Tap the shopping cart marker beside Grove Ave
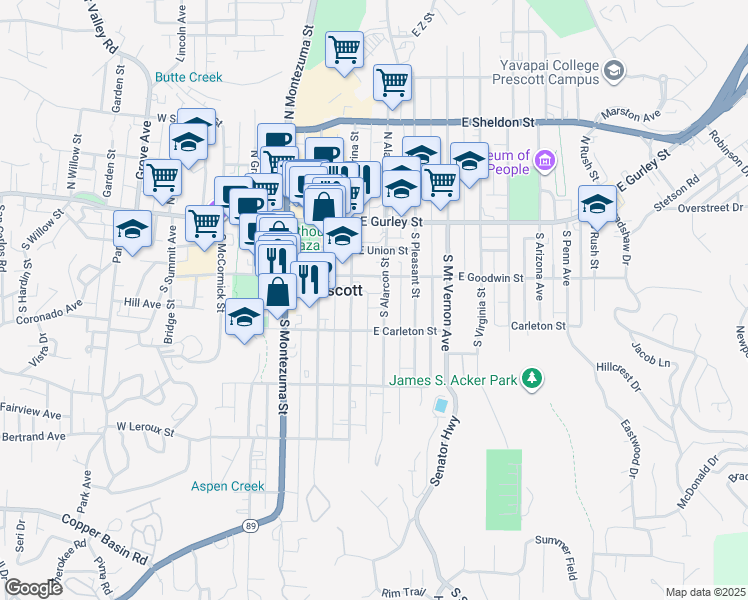Viewport: 748px width, 600px height. pyautogui.click(x=162, y=178)
